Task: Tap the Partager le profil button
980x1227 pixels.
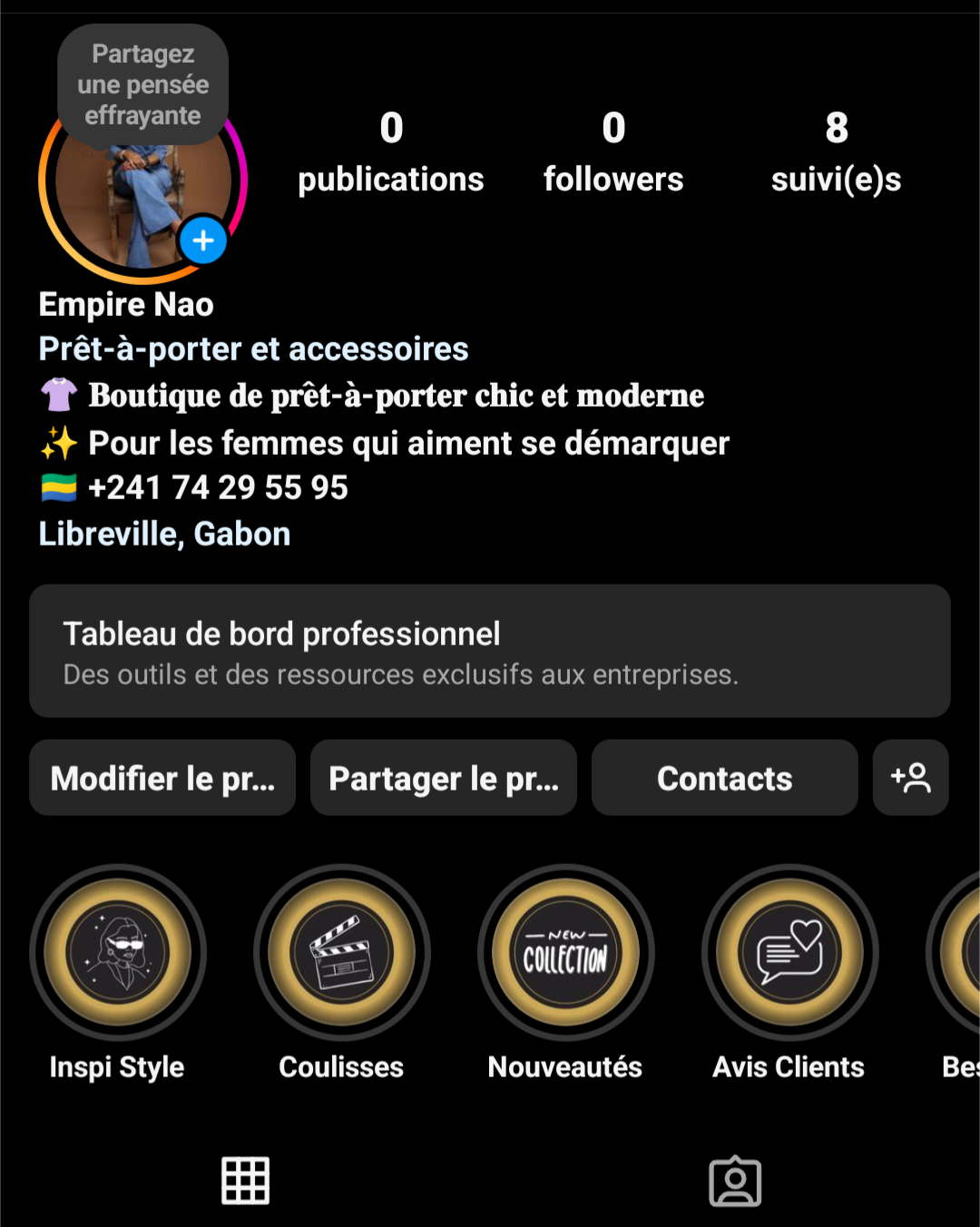Action: coord(444,778)
